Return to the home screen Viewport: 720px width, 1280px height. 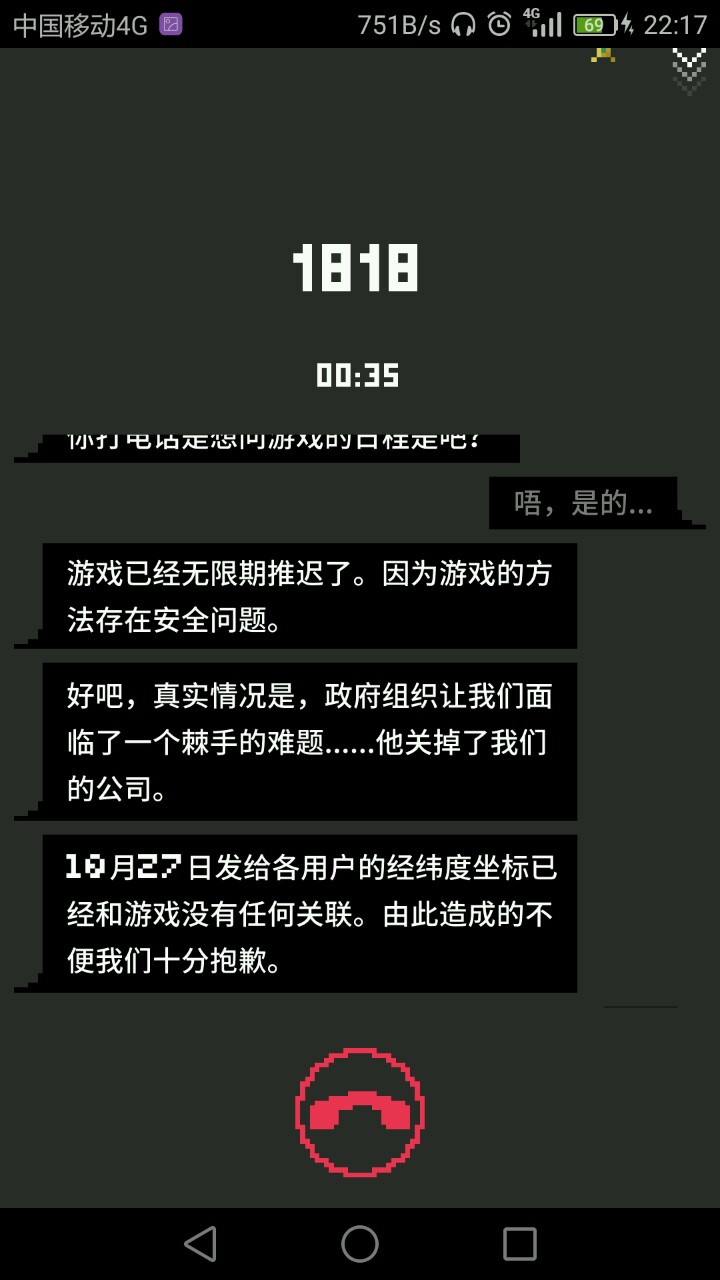pyautogui.click(x=360, y=1244)
